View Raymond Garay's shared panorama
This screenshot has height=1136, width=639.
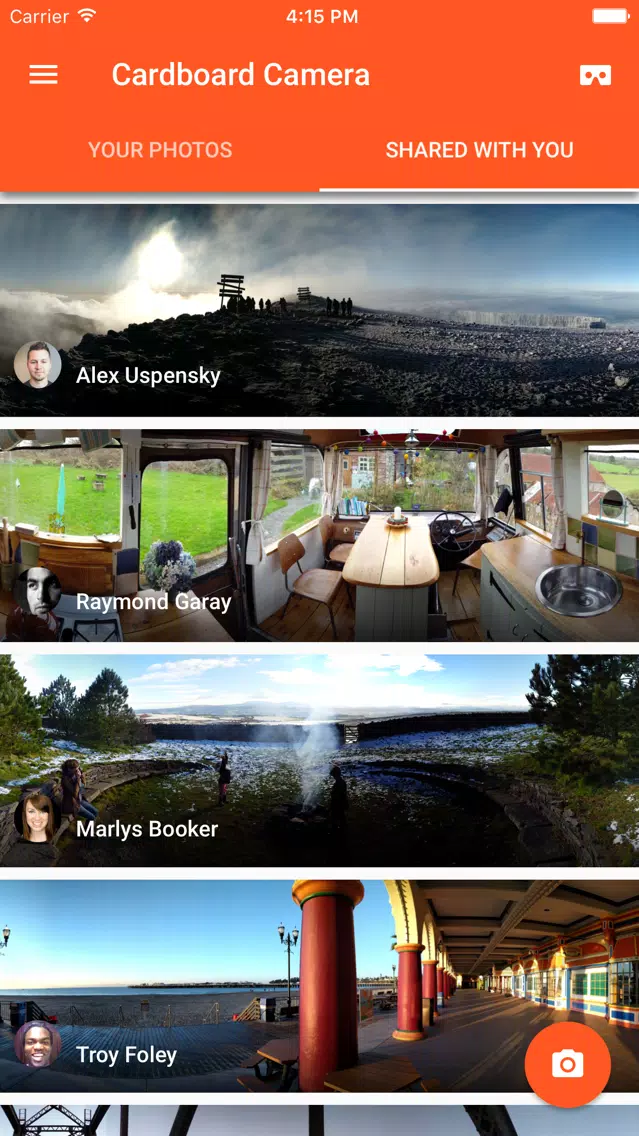(320, 535)
